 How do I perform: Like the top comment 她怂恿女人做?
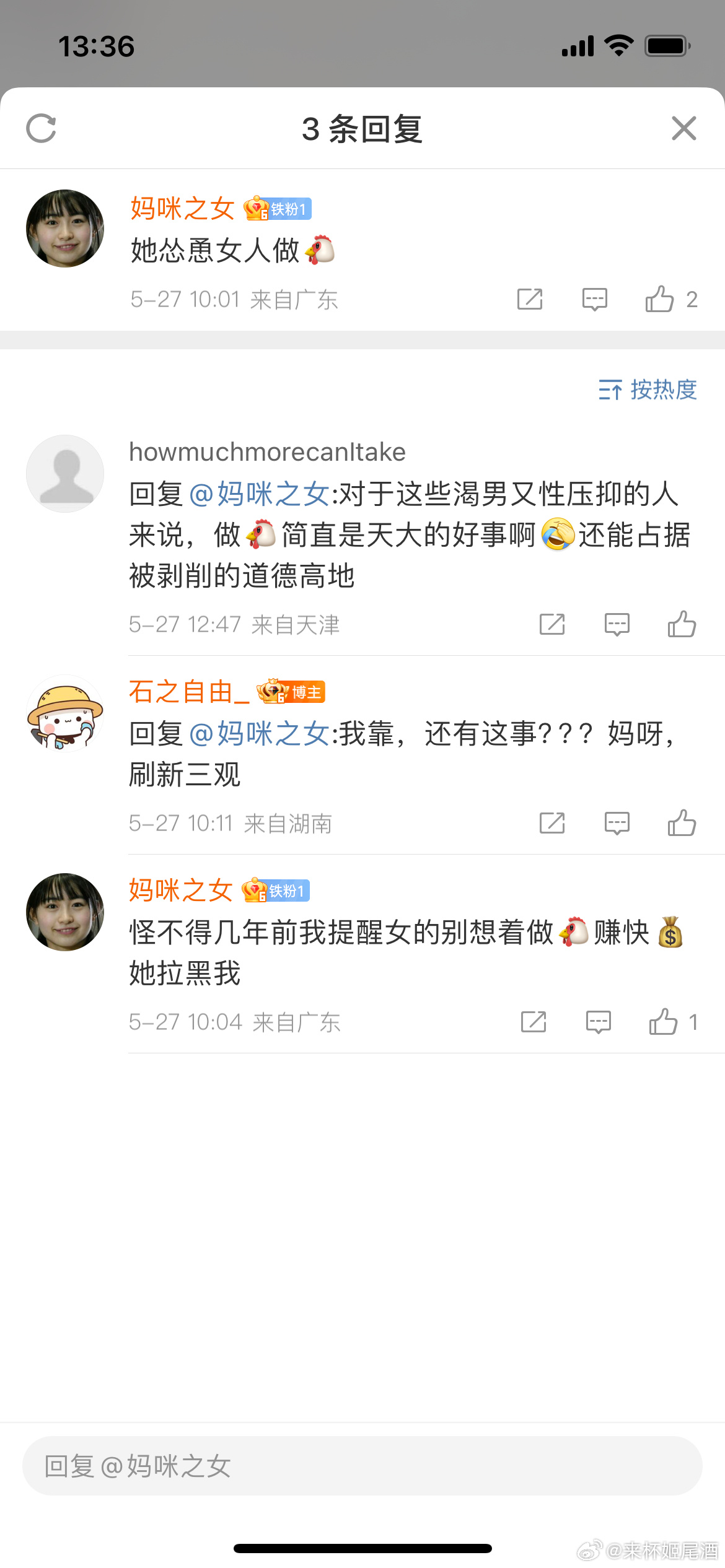(660, 300)
